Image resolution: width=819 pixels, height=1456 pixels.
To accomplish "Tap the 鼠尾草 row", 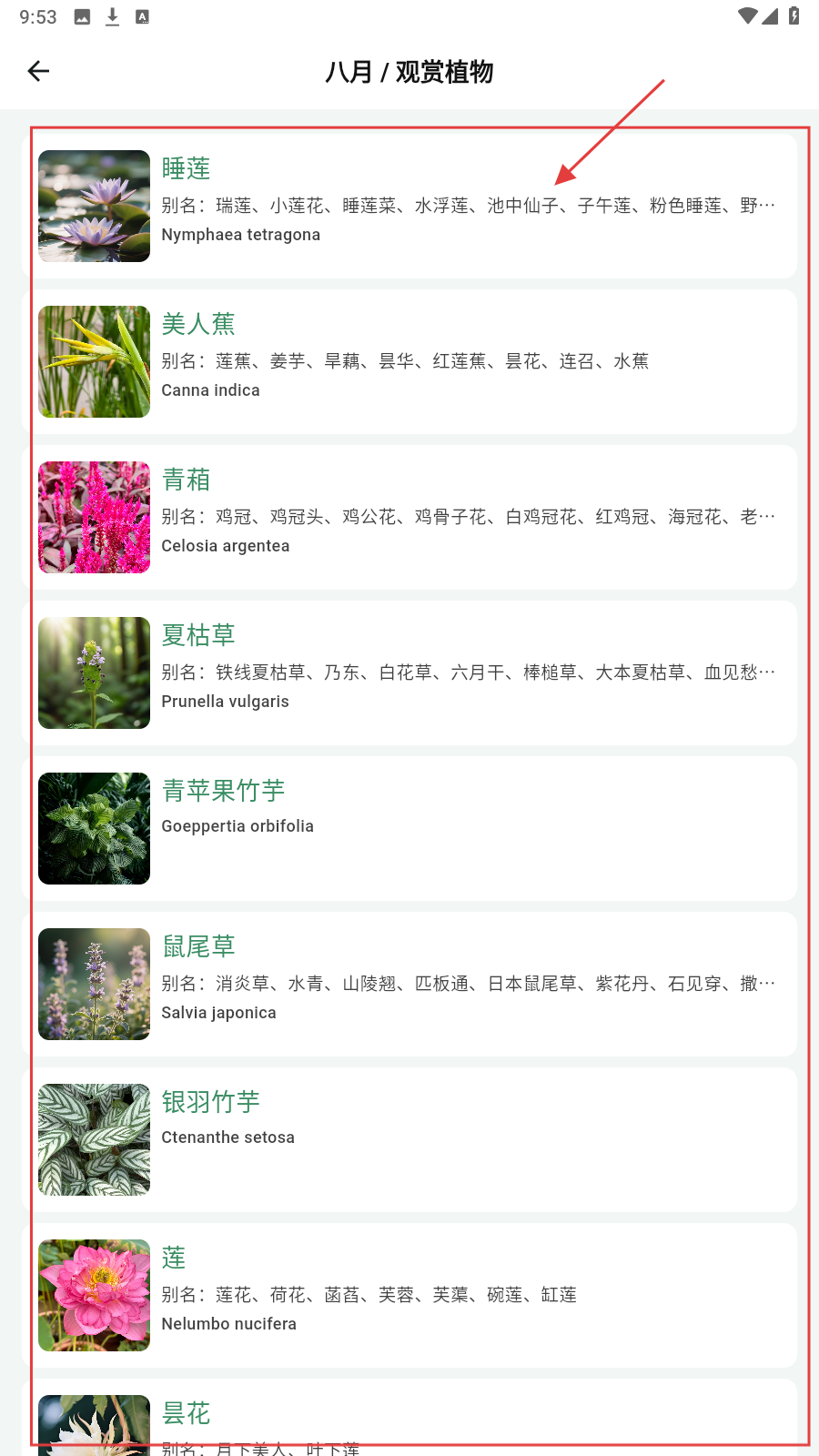I will click(409, 984).
